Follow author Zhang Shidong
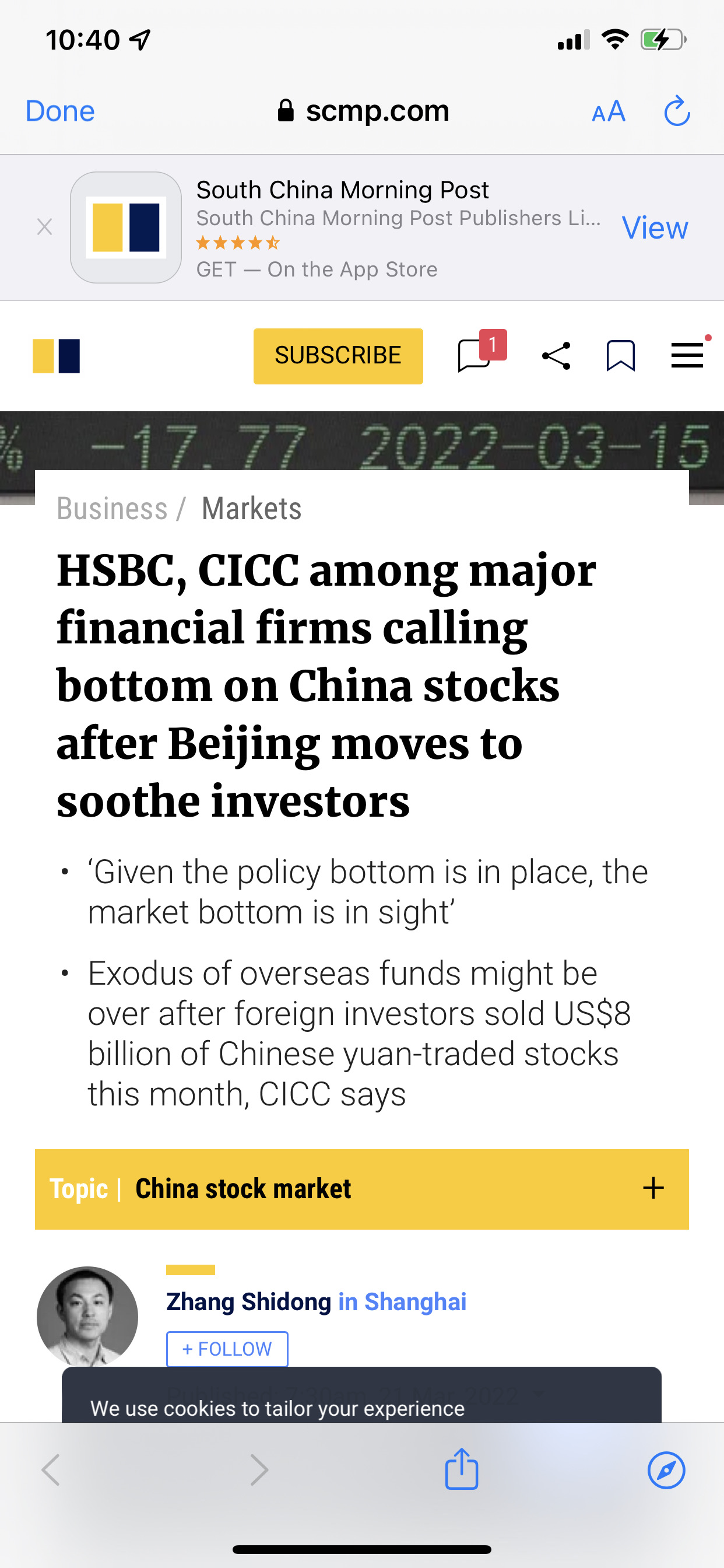Viewport: 724px width, 1568px height. coord(227,1349)
